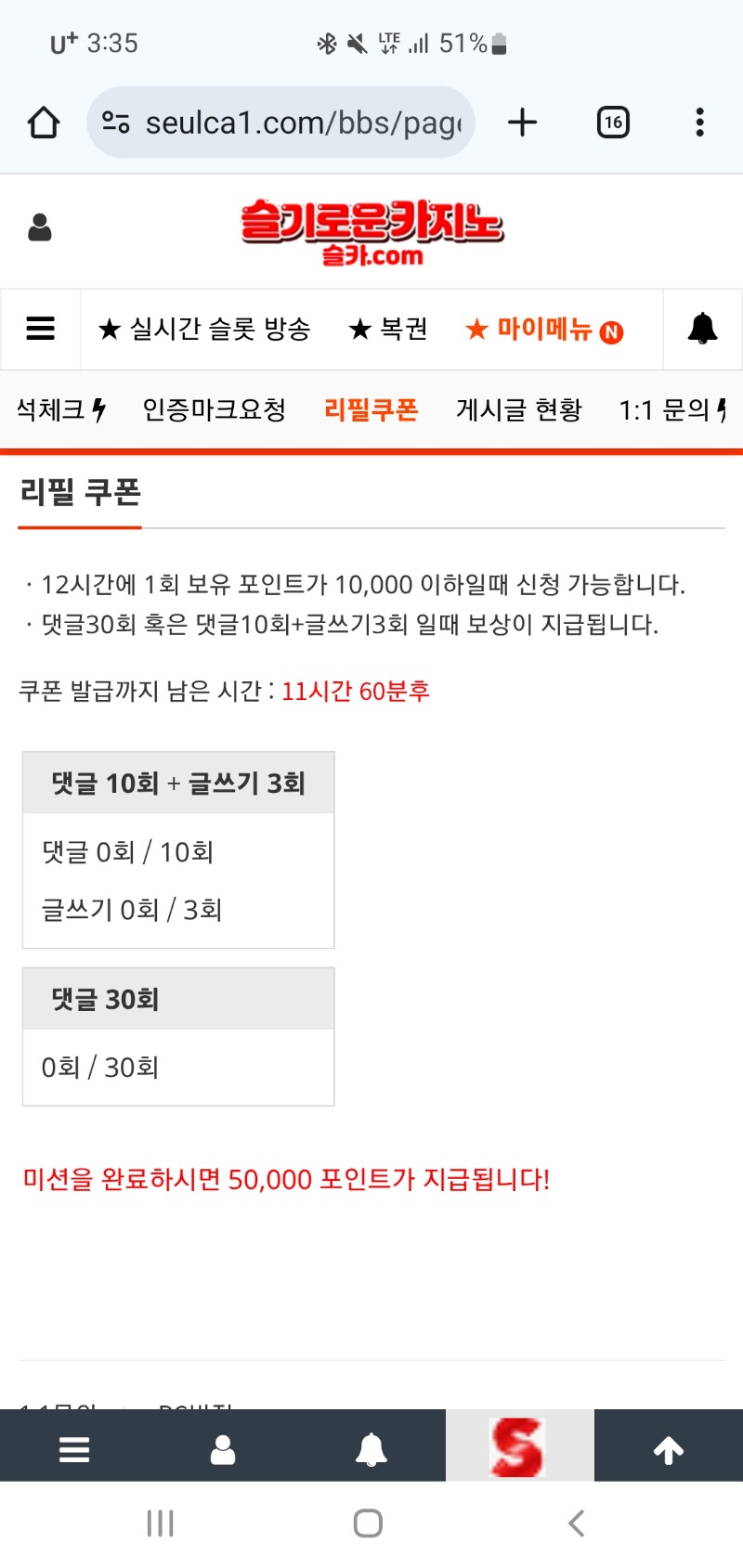Open the hamburger menu beside 실시간 슬롯 방송
The image size is (743, 1568).
[x=41, y=329]
